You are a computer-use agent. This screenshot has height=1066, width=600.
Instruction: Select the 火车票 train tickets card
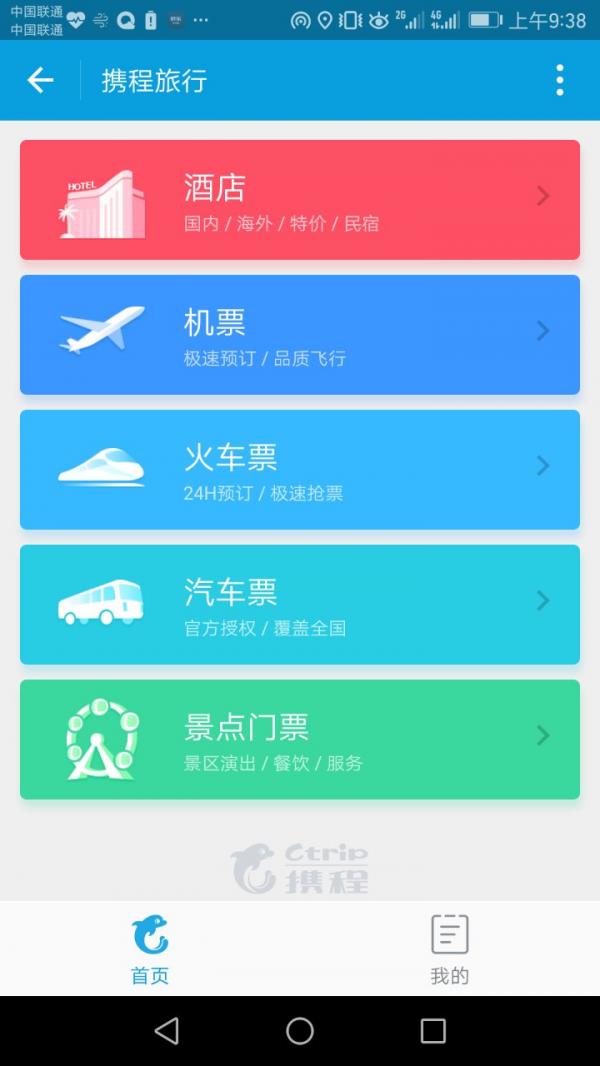click(x=300, y=469)
